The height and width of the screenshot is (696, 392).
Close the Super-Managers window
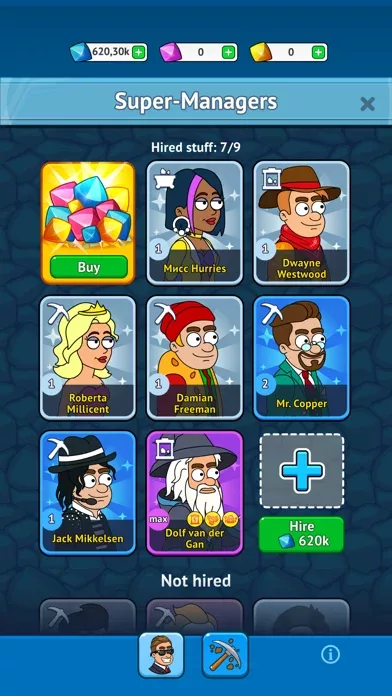coord(367,104)
